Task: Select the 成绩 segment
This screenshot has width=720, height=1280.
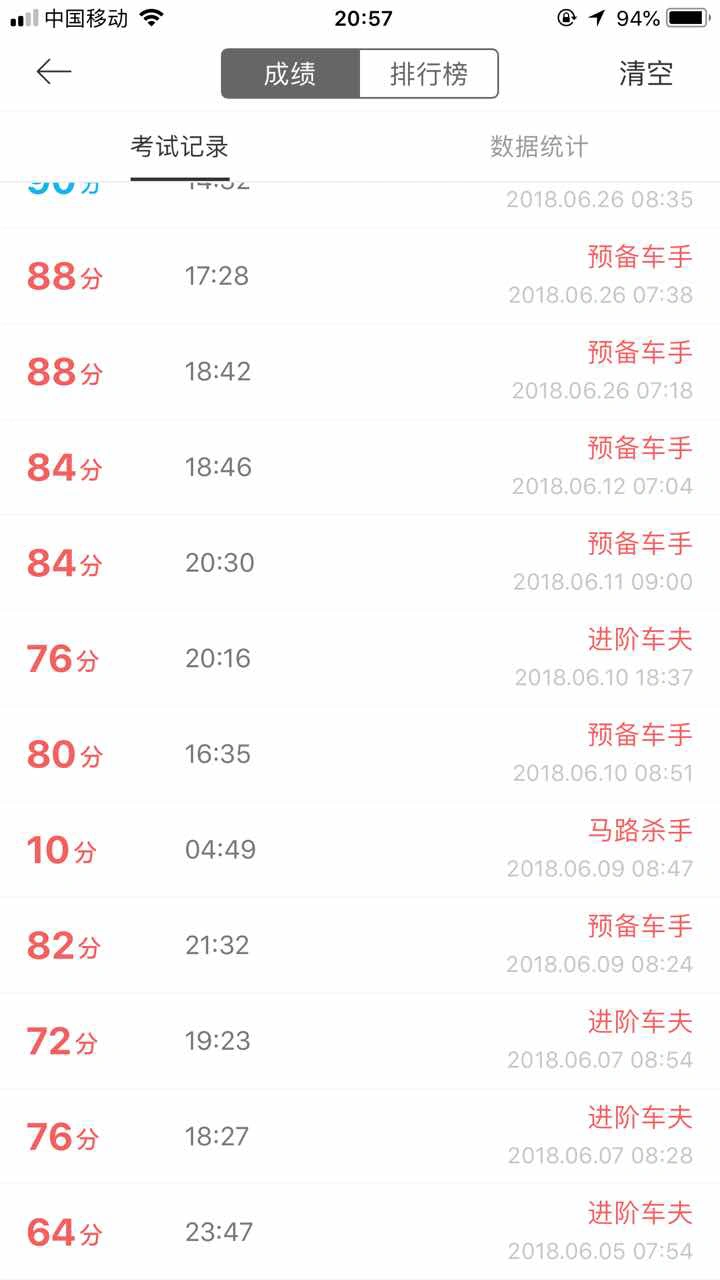Action: [290, 74]
